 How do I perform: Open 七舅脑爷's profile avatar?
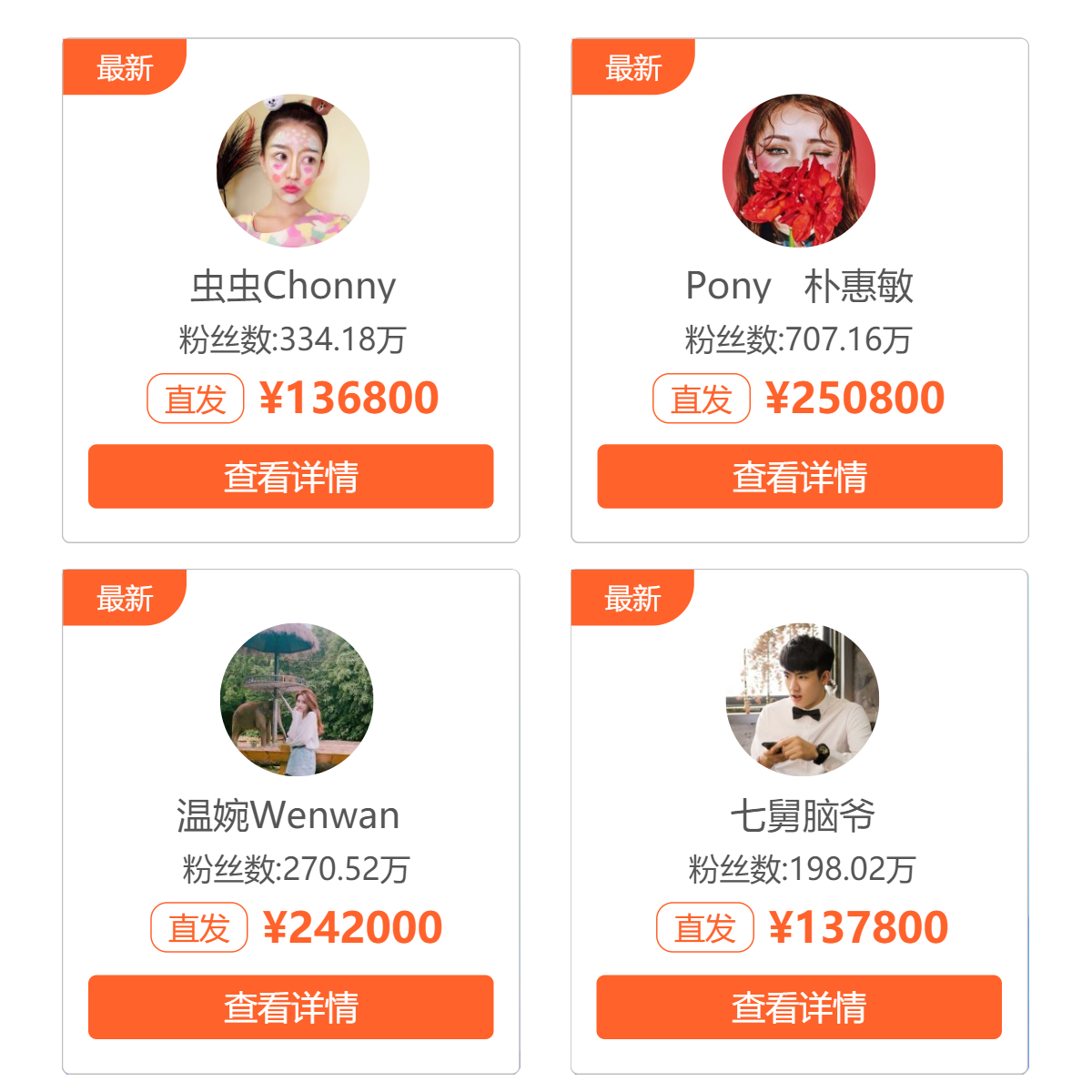(x=803, y=700)
